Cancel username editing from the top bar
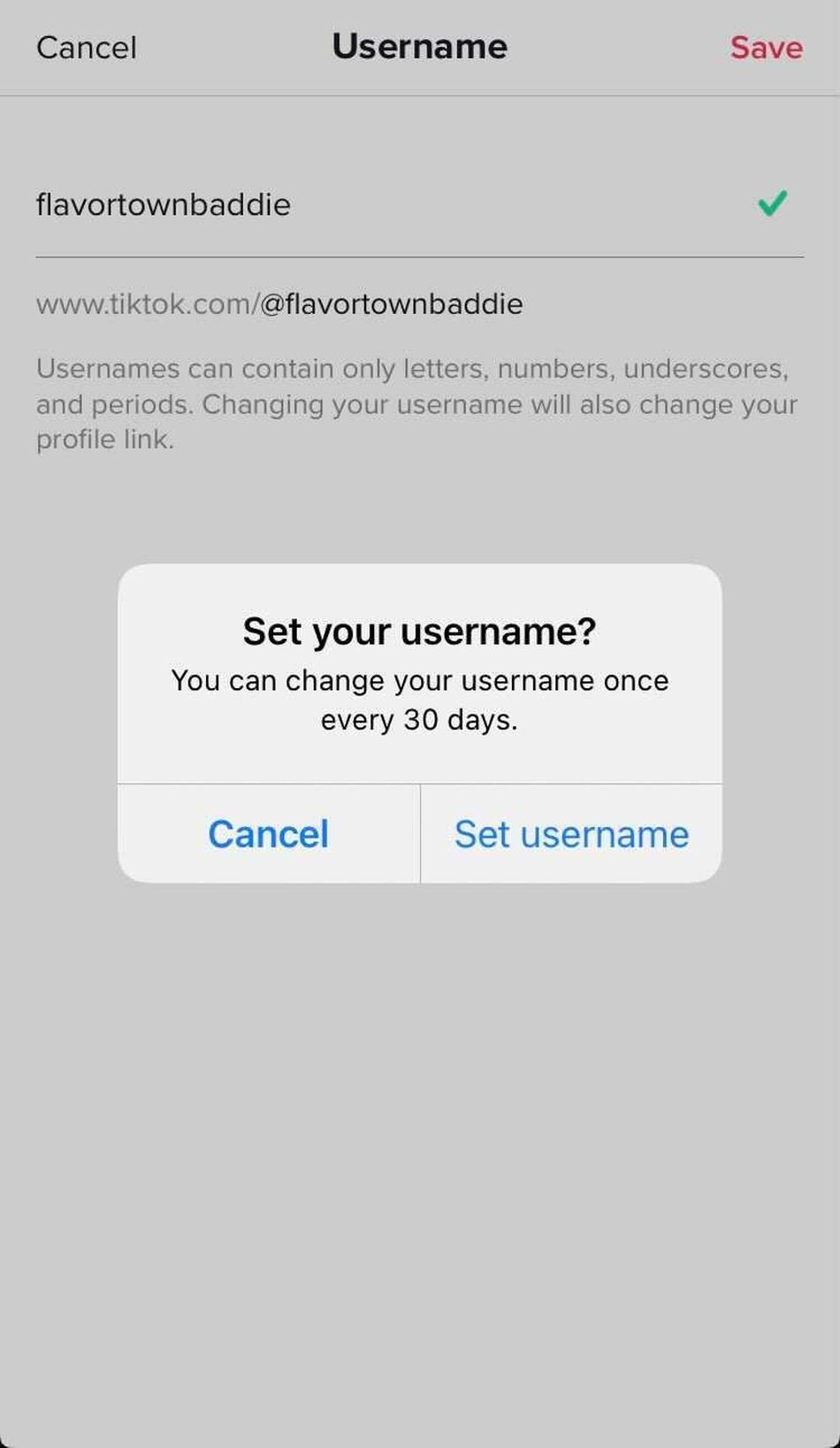 pyautogui.click(x=87, y=48)
